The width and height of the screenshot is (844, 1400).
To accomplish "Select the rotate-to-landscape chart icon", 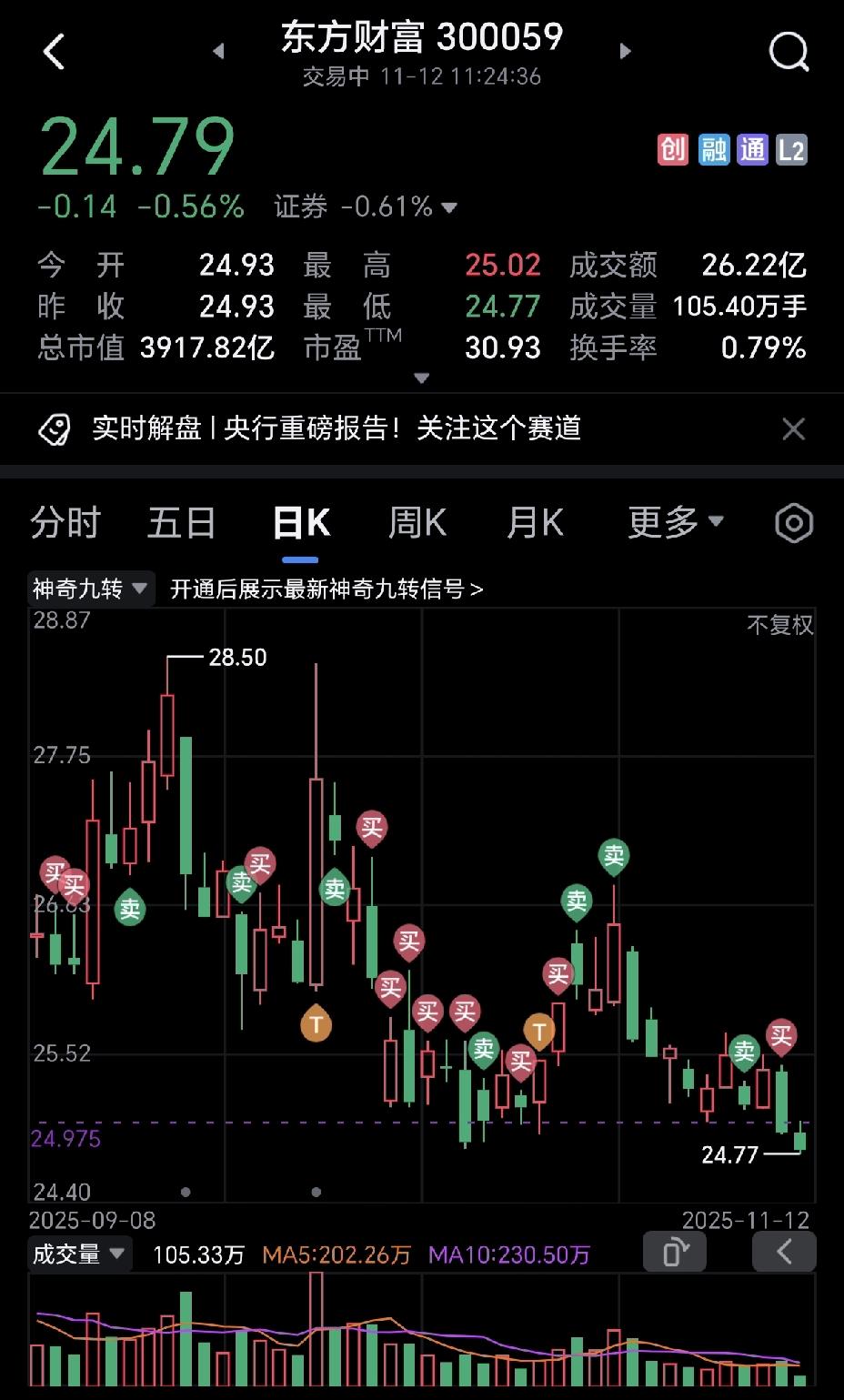I will tap(674, 1252).
